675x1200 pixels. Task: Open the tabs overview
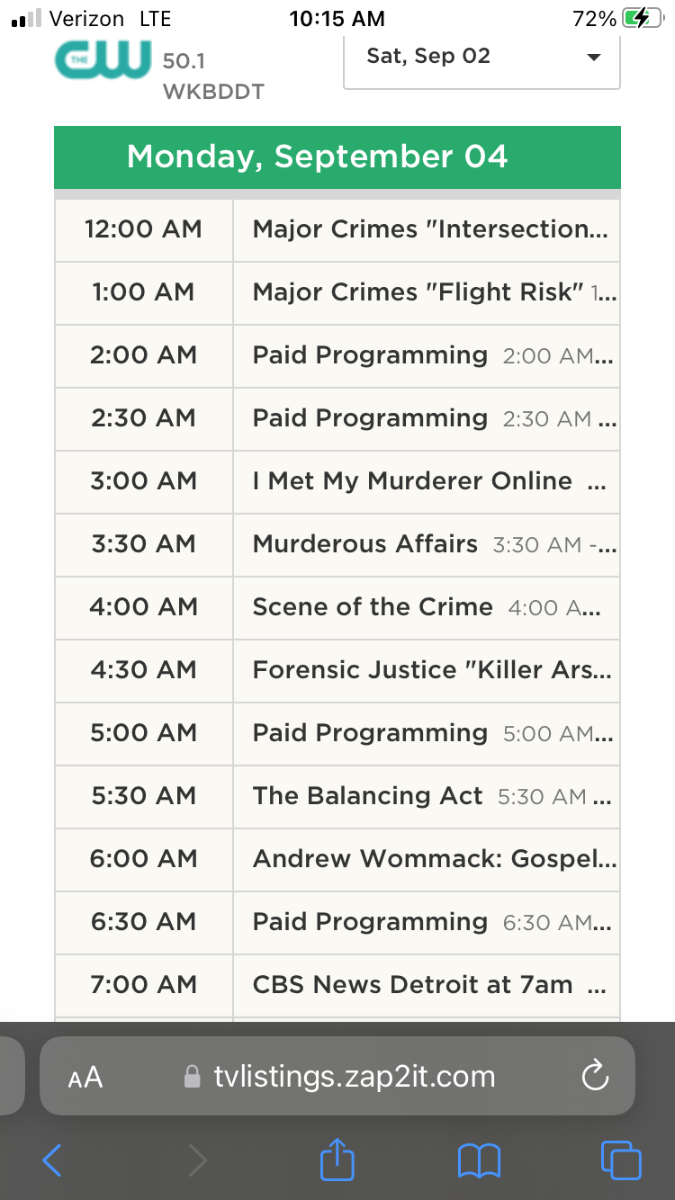[620, 1160]
